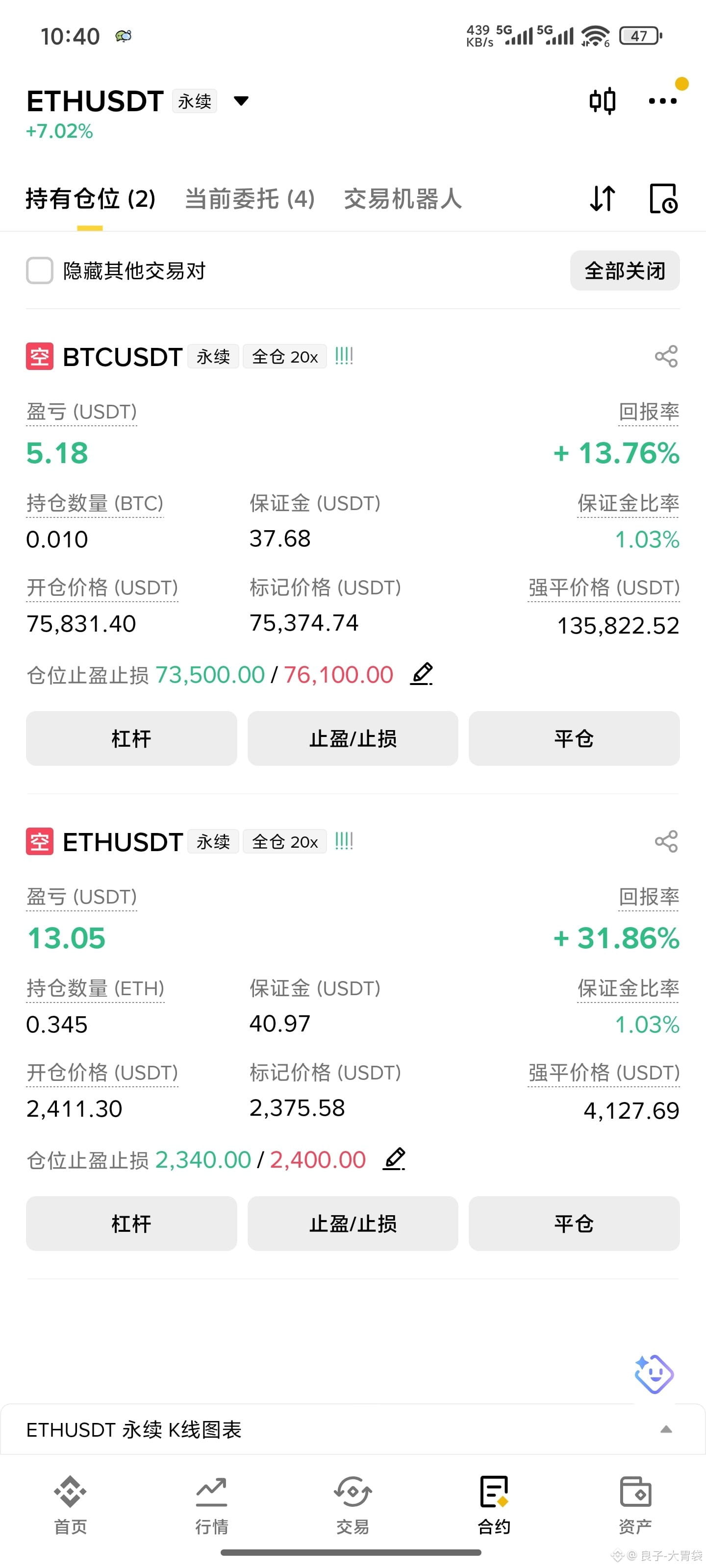
Task: Open the candlestick chart icon
Action: coord(602,101)
